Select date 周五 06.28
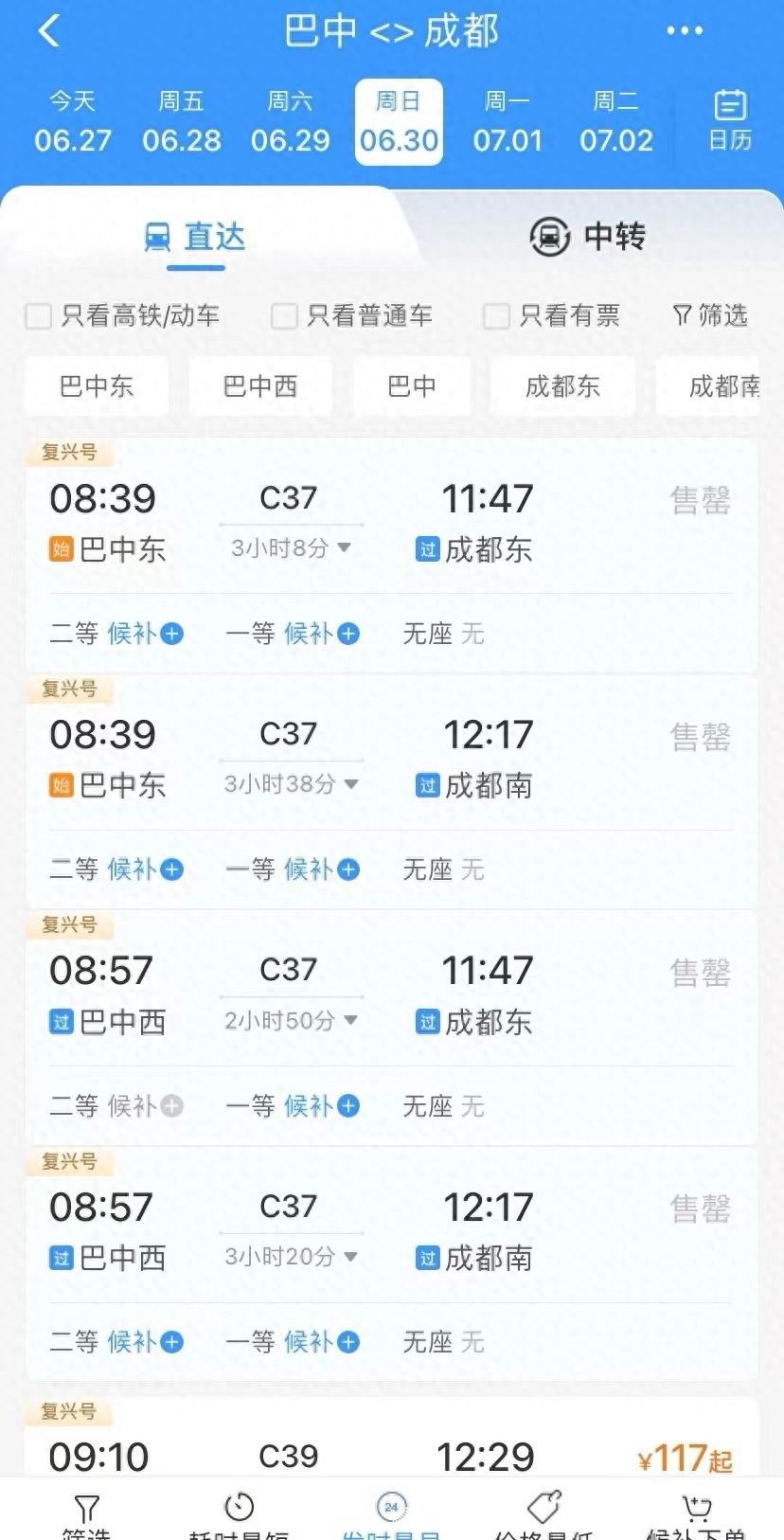 click(x=182, y=122)
